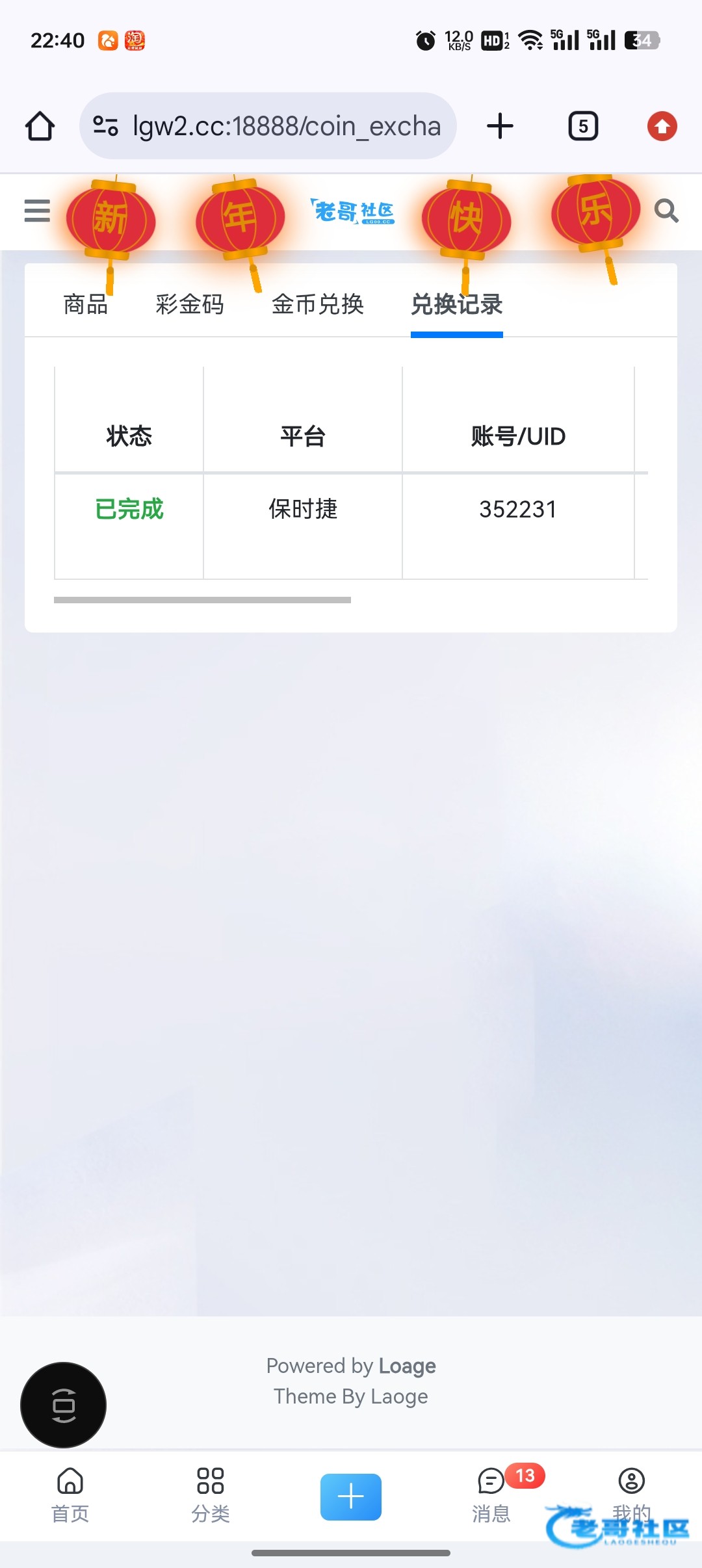Switch to the 彩金码 tab
702x1568 pixels.
tap(189, 304)
